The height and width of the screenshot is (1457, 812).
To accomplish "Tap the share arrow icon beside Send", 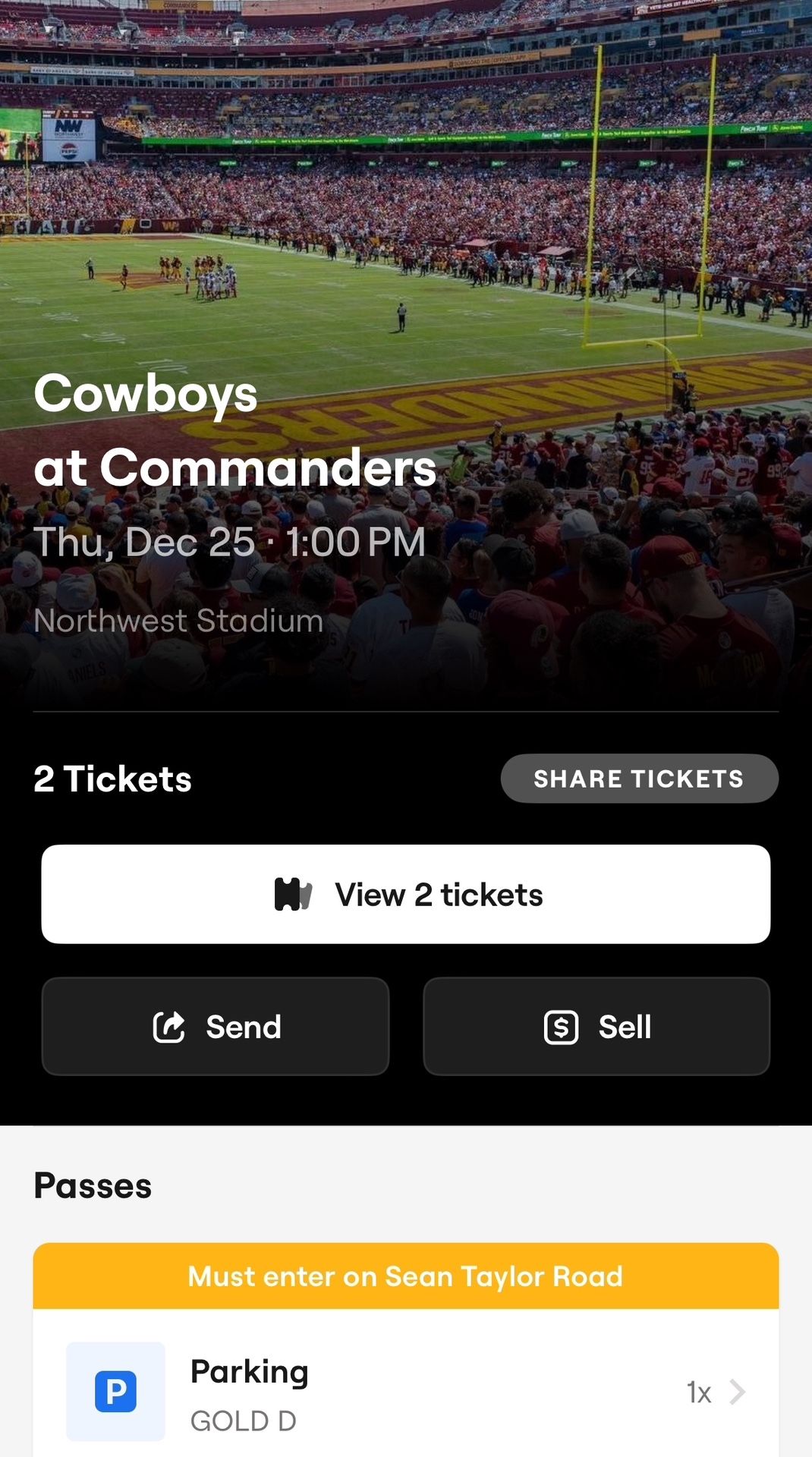I will [170, 1027].
